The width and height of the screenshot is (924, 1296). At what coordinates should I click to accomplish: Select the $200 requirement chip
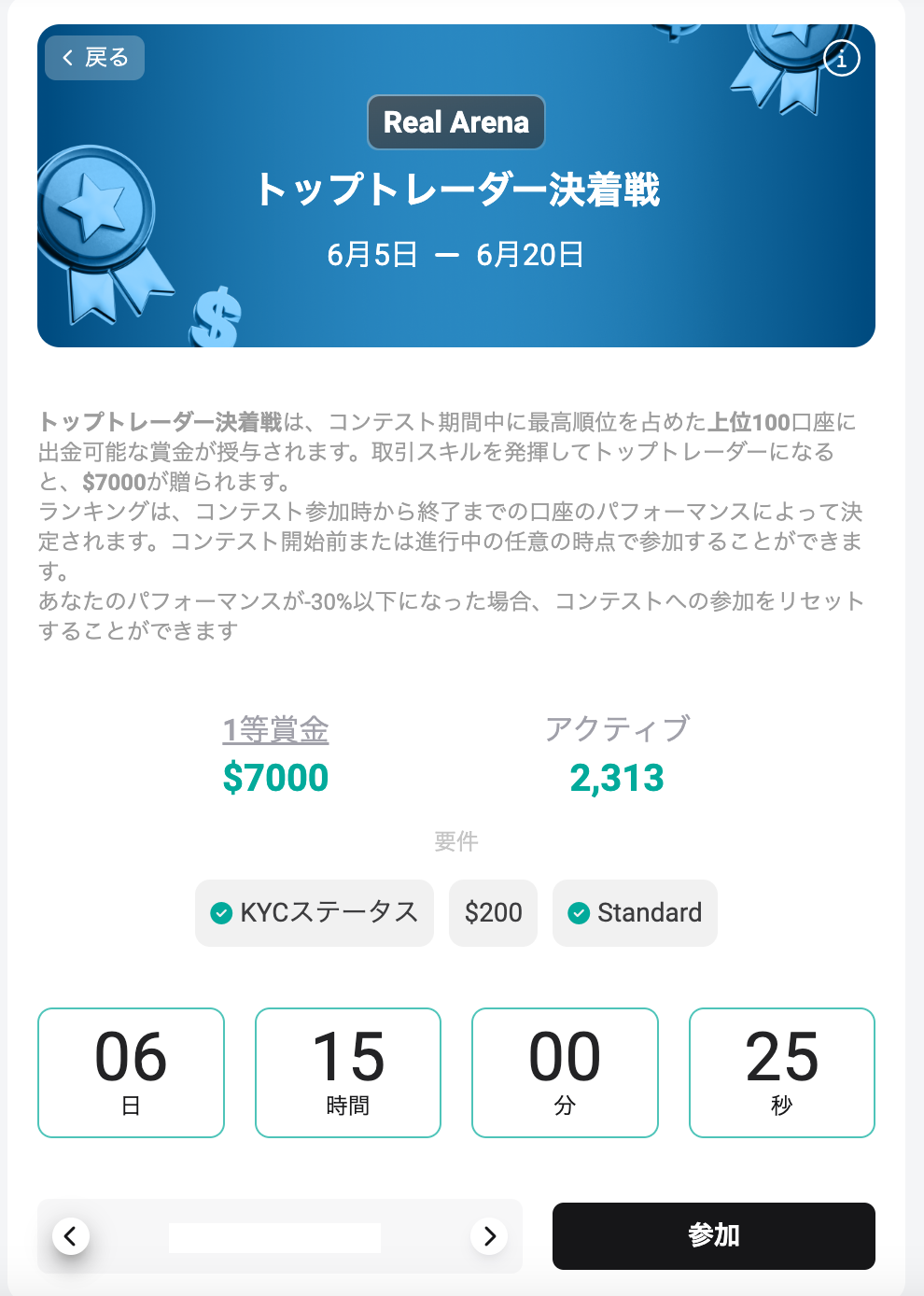click(x=493, y=912)
